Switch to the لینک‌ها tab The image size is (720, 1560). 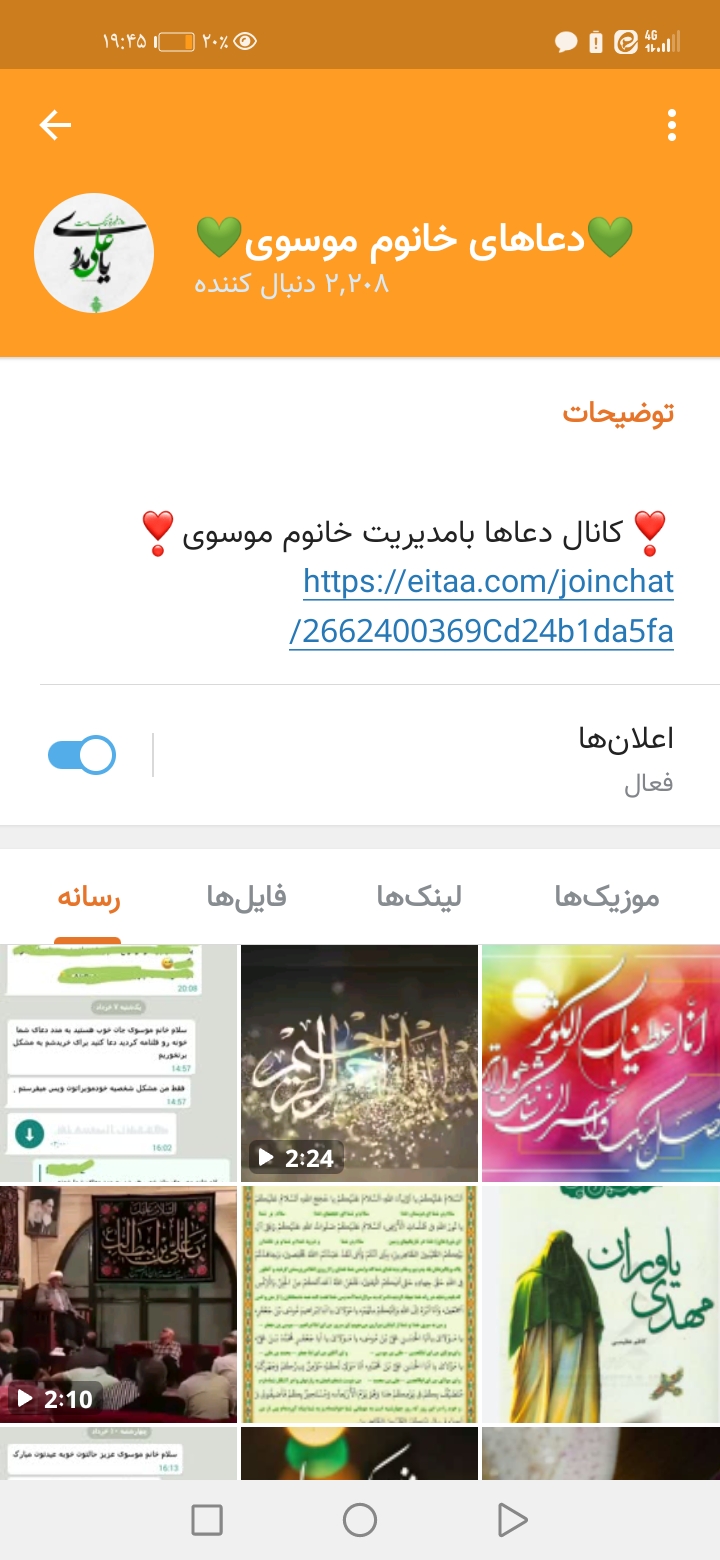(419, 896)
